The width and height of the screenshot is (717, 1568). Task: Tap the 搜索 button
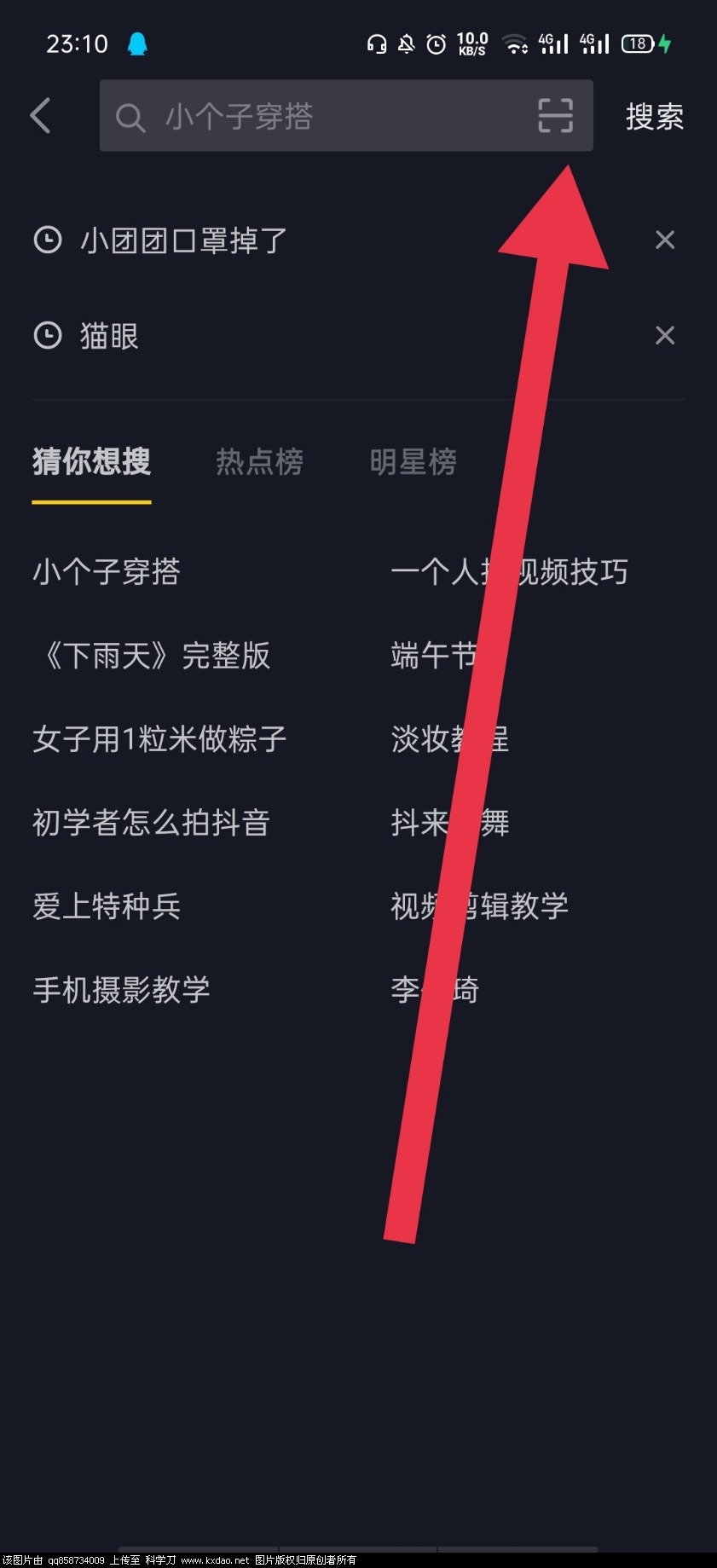click(x=654, y=117)
